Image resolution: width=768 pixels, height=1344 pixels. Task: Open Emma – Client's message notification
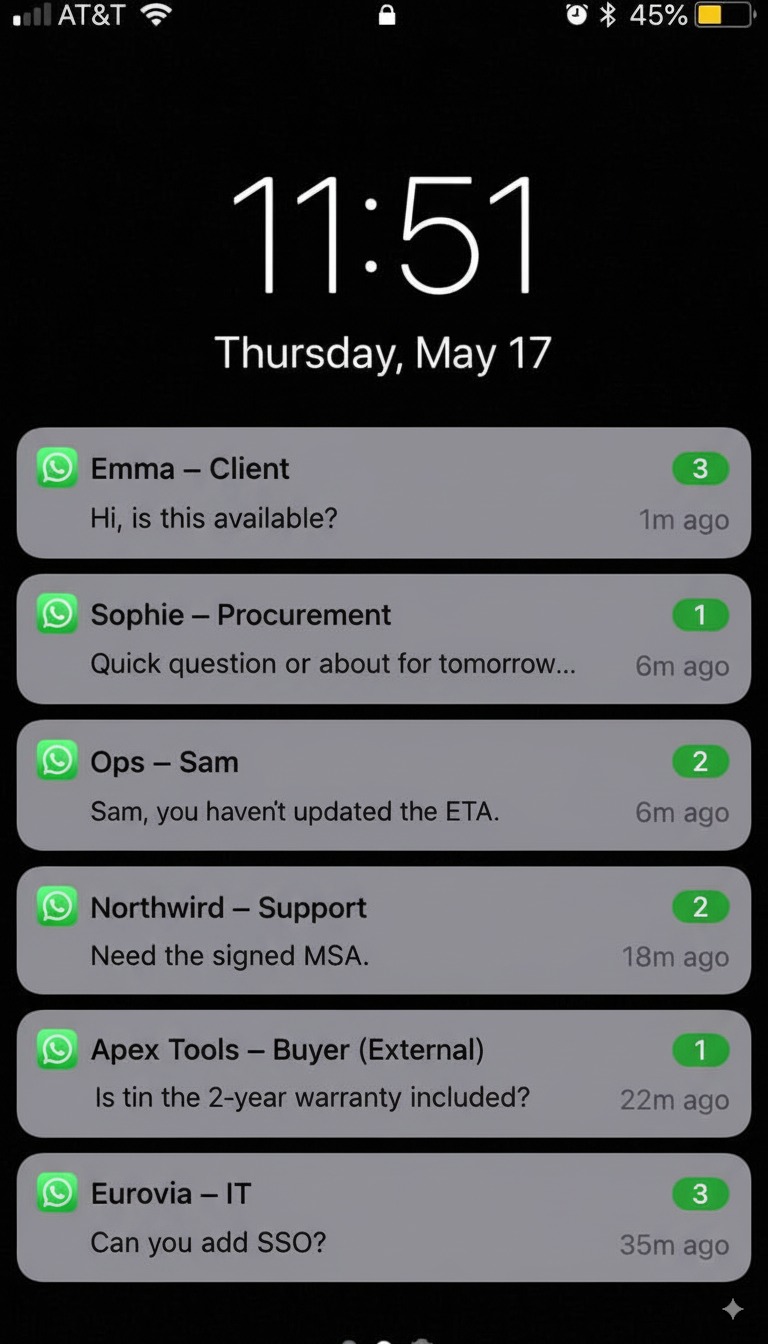384,492
